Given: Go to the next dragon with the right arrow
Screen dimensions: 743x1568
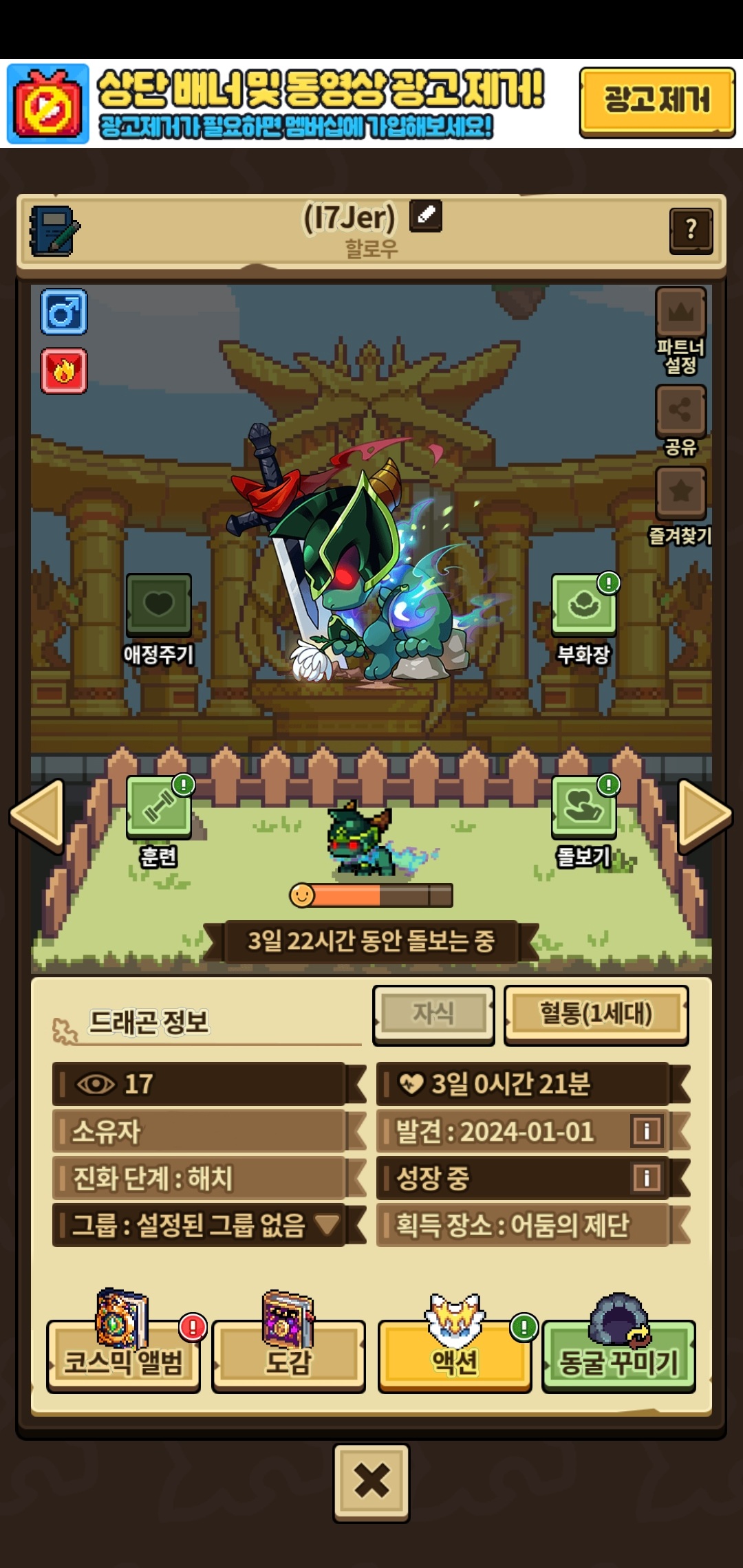Looking at the screenshot, I should (705, 815).
